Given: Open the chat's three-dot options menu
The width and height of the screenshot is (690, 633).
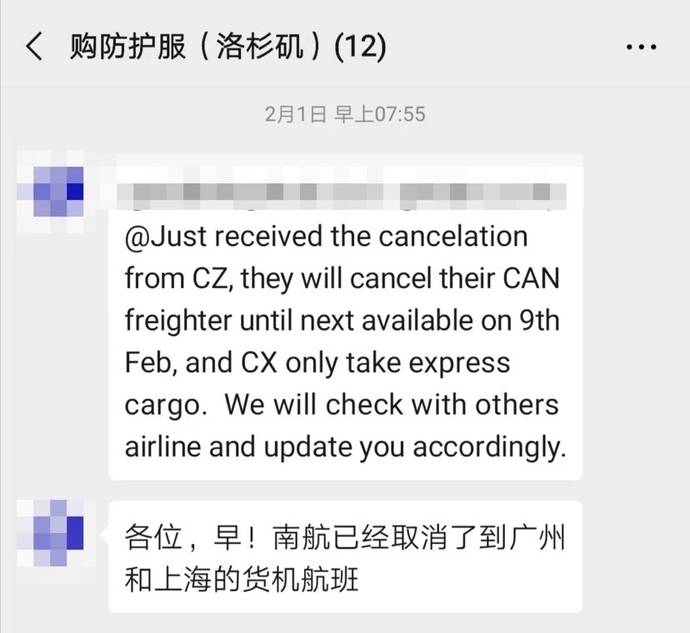Looking at the screenshot, I should click(641, 47).
